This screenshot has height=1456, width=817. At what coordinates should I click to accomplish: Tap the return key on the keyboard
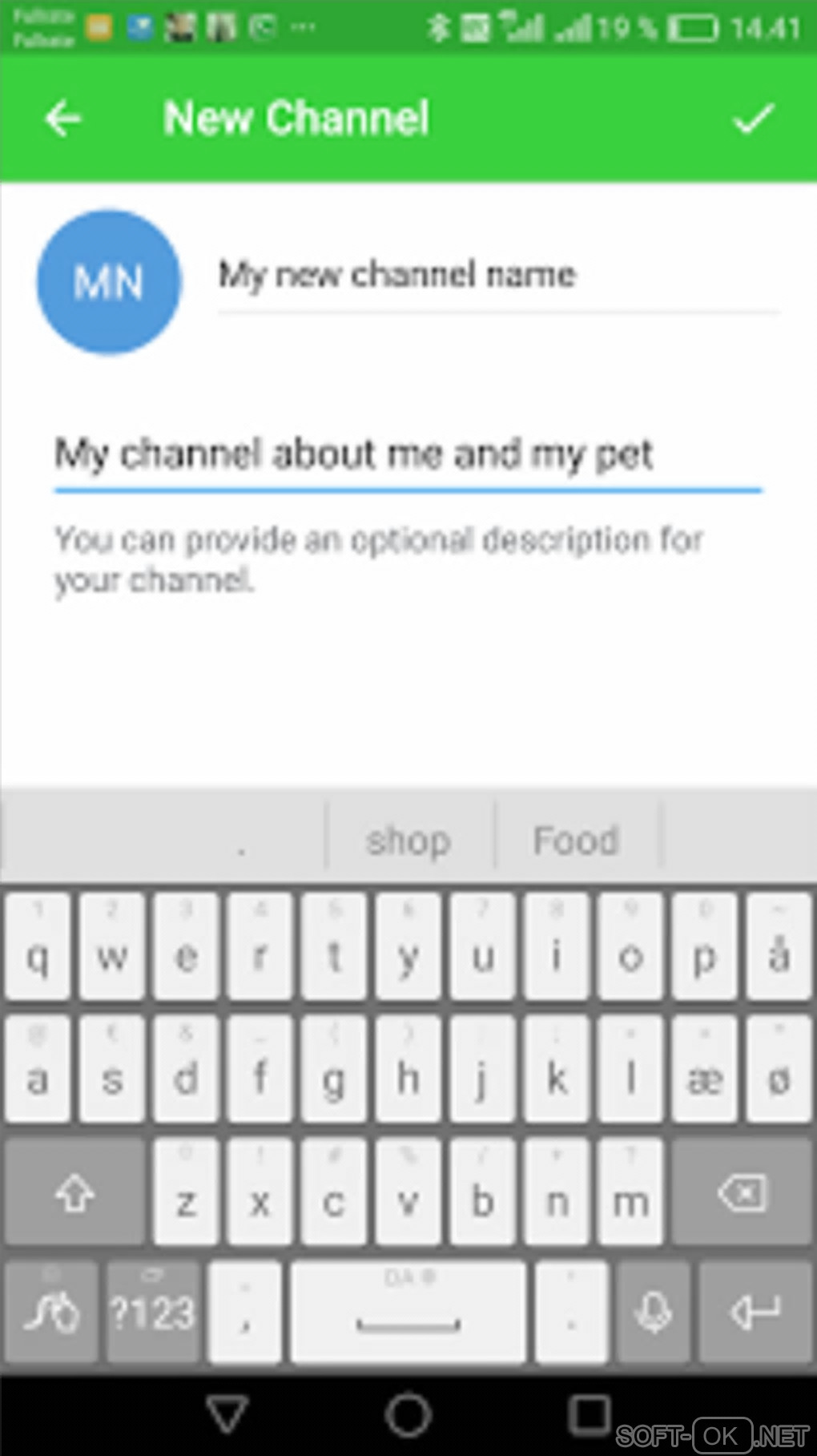tap(755, 1313)
